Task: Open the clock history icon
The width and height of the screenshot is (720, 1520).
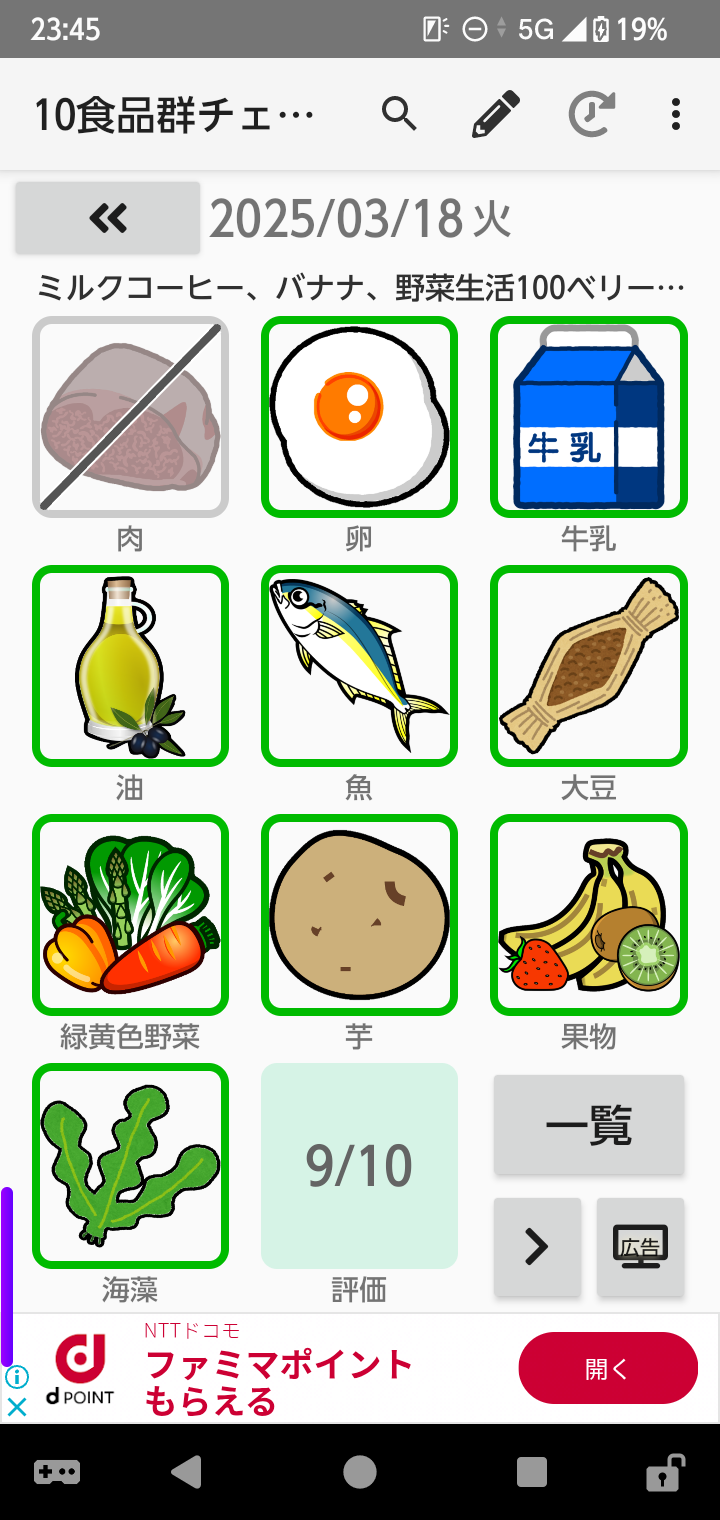Action: pyautogui.click(x=592, y=115)
